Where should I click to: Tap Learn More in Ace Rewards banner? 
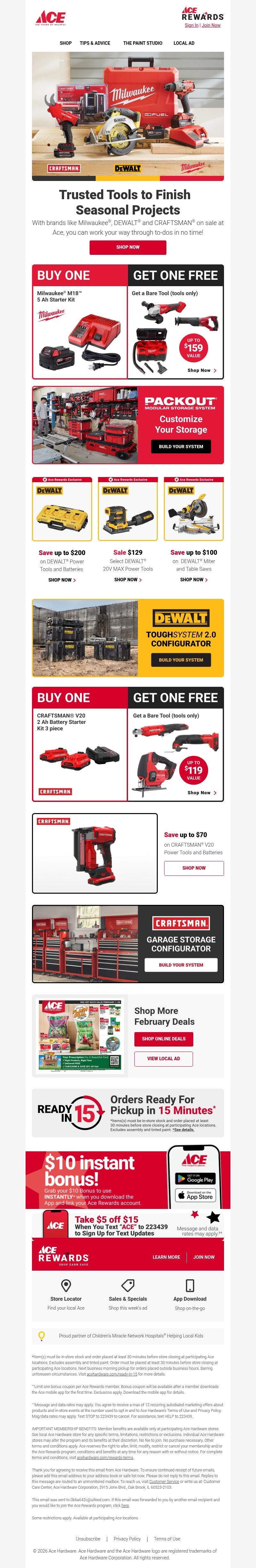point(166,1257)
